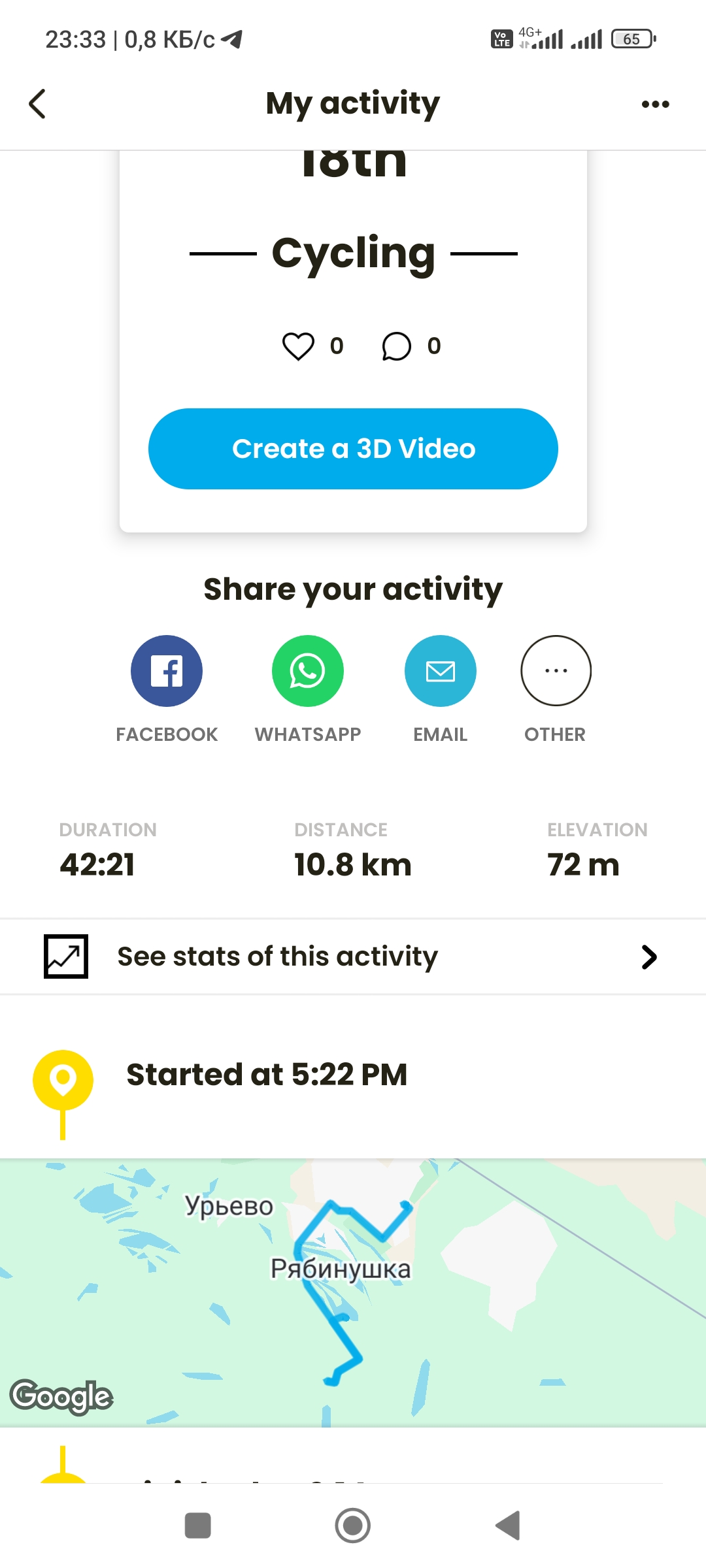The image size is (706, 1568).
Task: See stats of this activity
Action: coord(353,956)
